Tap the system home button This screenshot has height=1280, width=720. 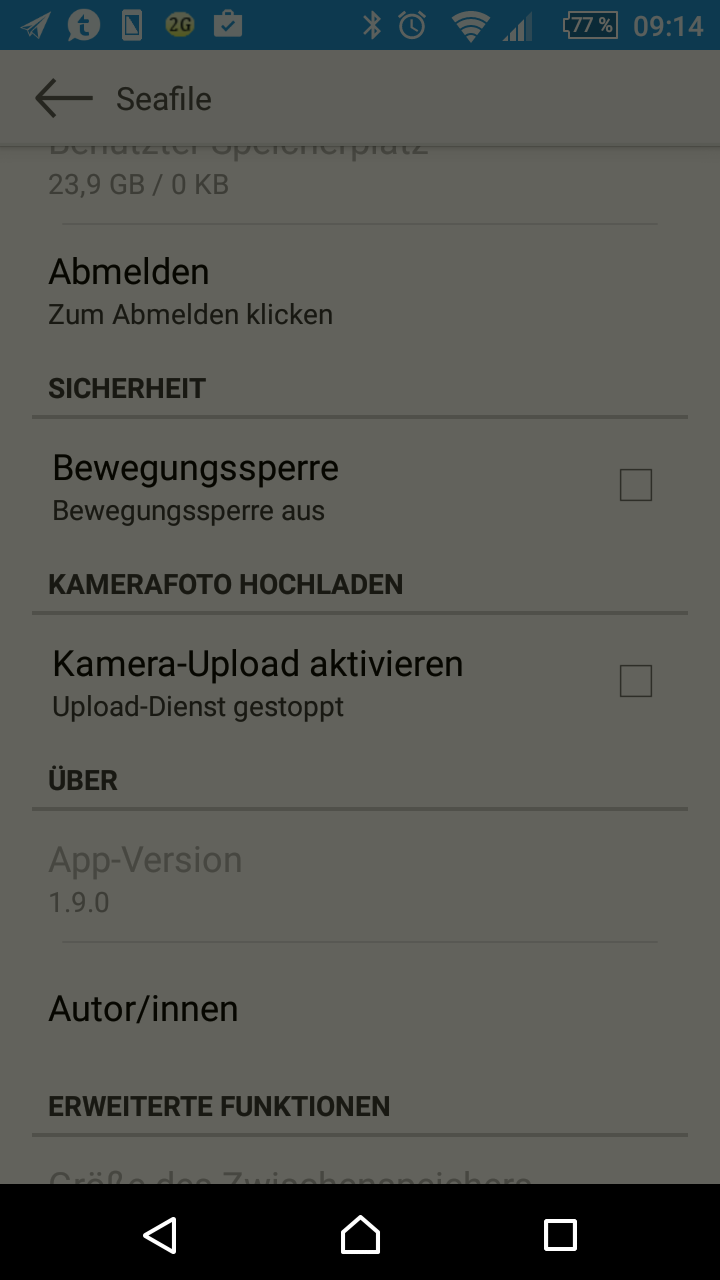point(360,1234)
